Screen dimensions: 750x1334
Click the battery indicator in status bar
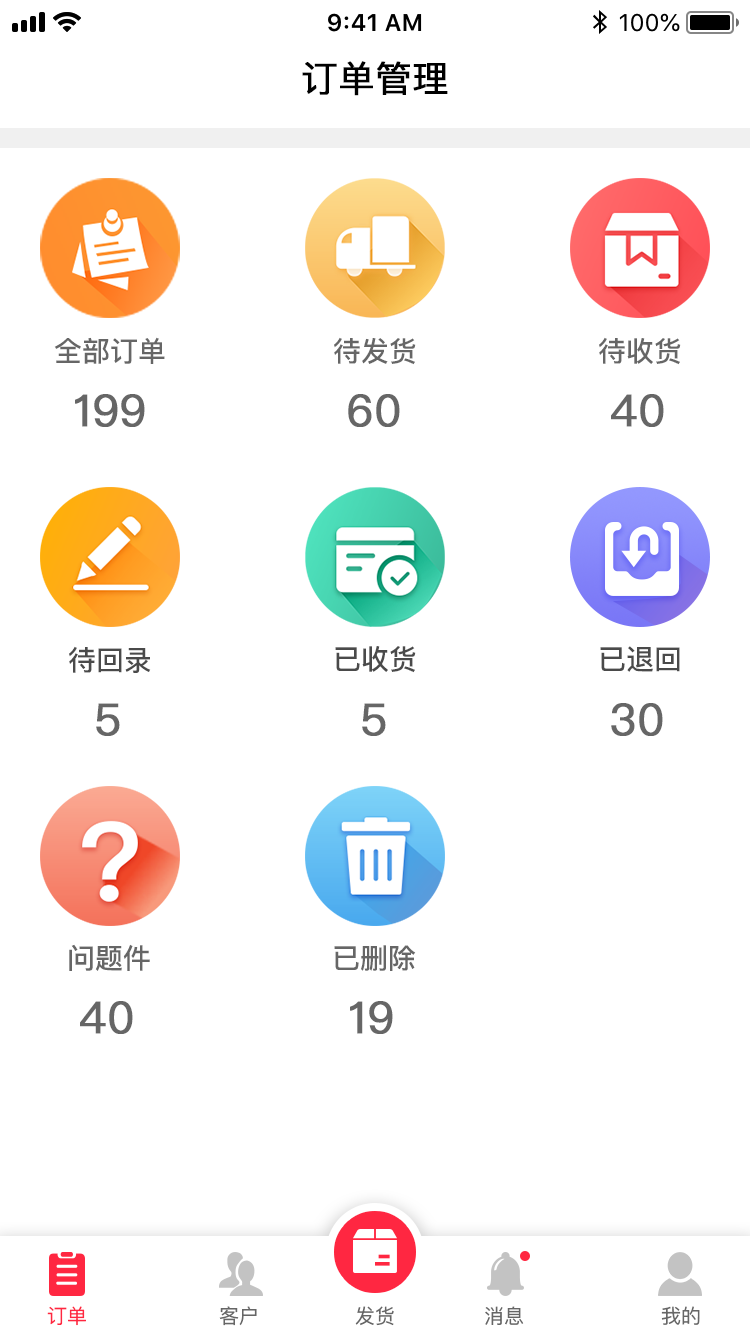(712, 21)
